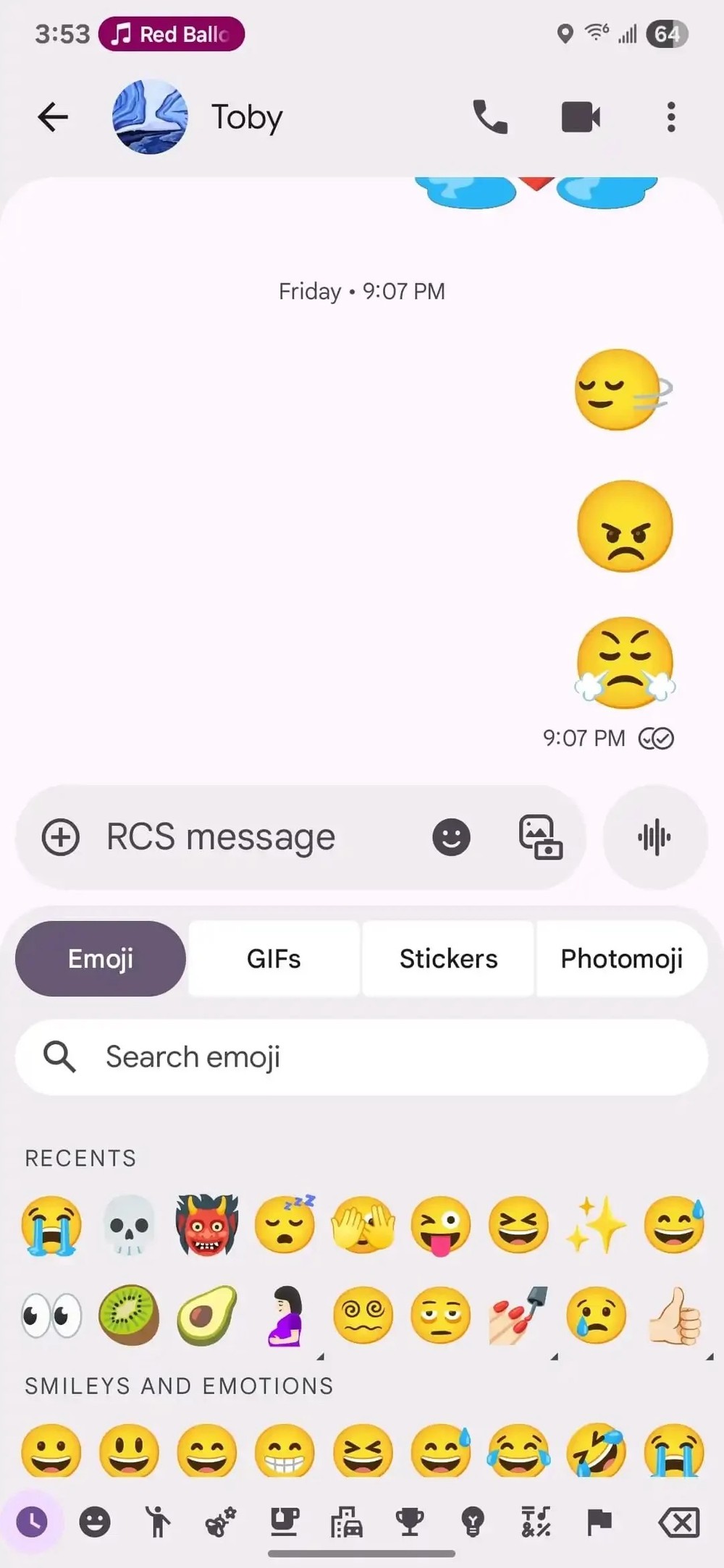Insert the sparkles emoji from recents

pyautogui.click(x=596, y=1225)
